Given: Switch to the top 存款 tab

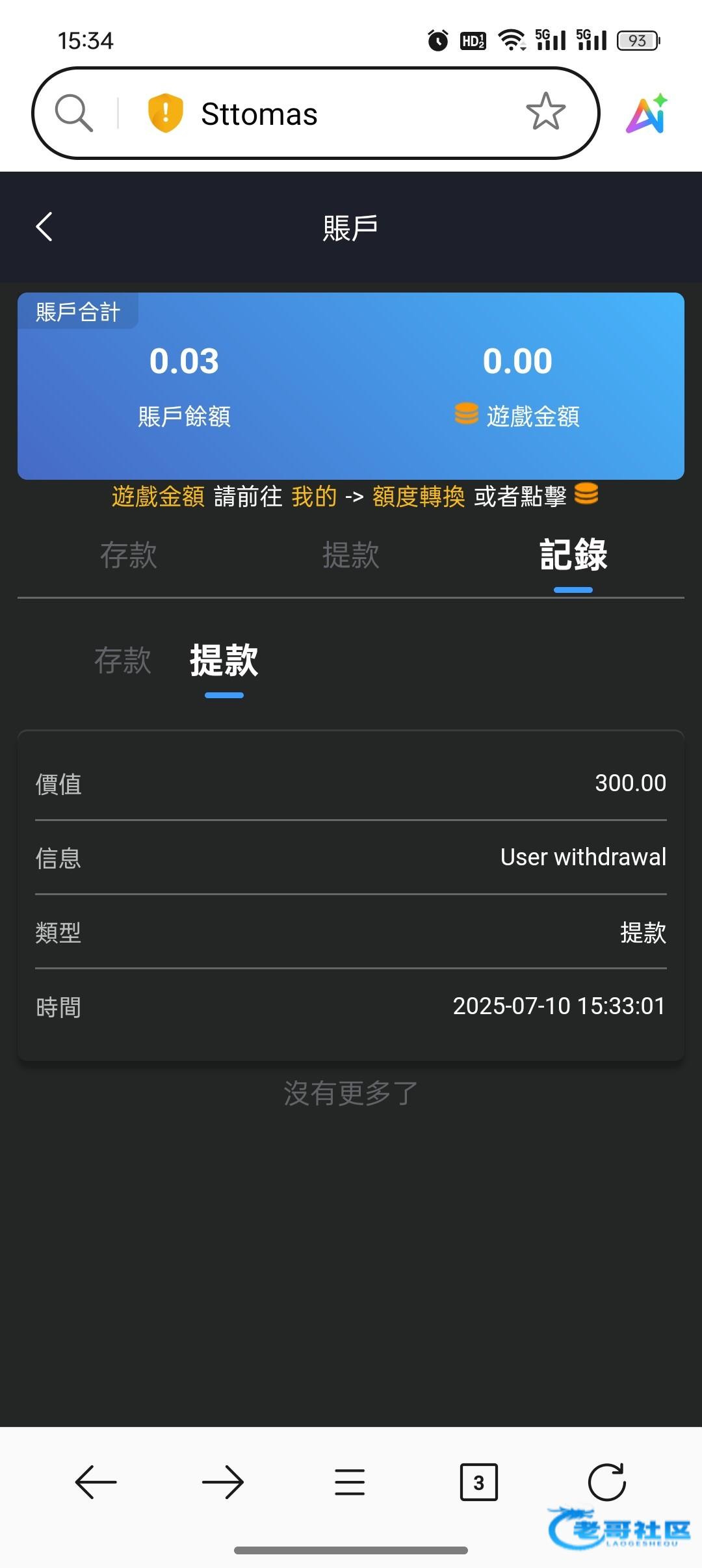Looking at the screenshot, I should (x=128, y=555).
